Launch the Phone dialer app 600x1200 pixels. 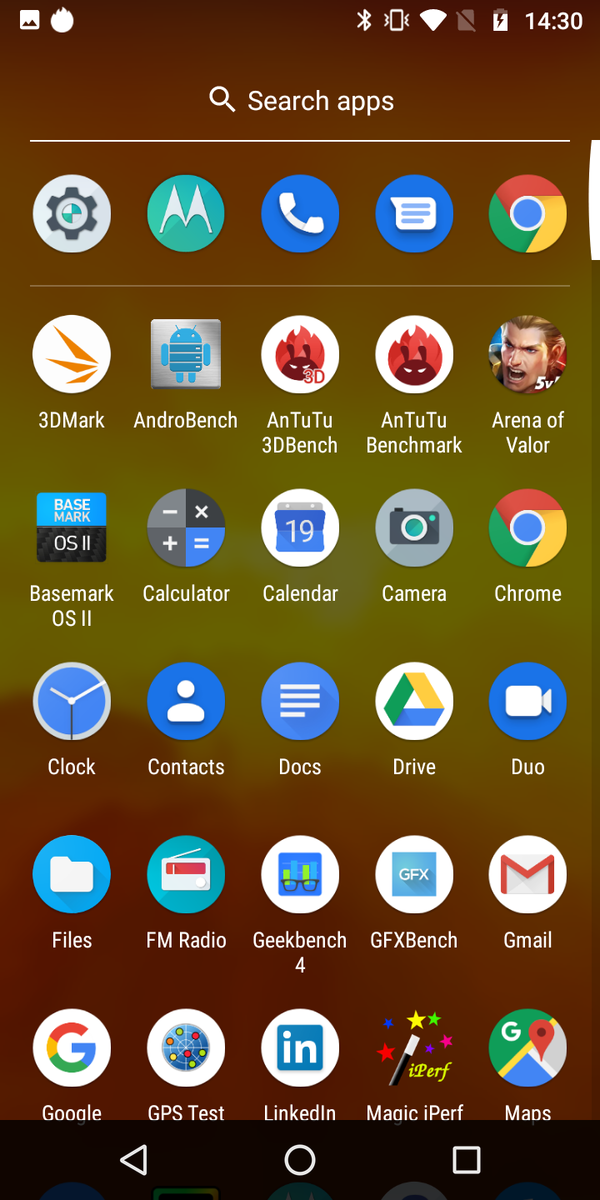[300, 213]
